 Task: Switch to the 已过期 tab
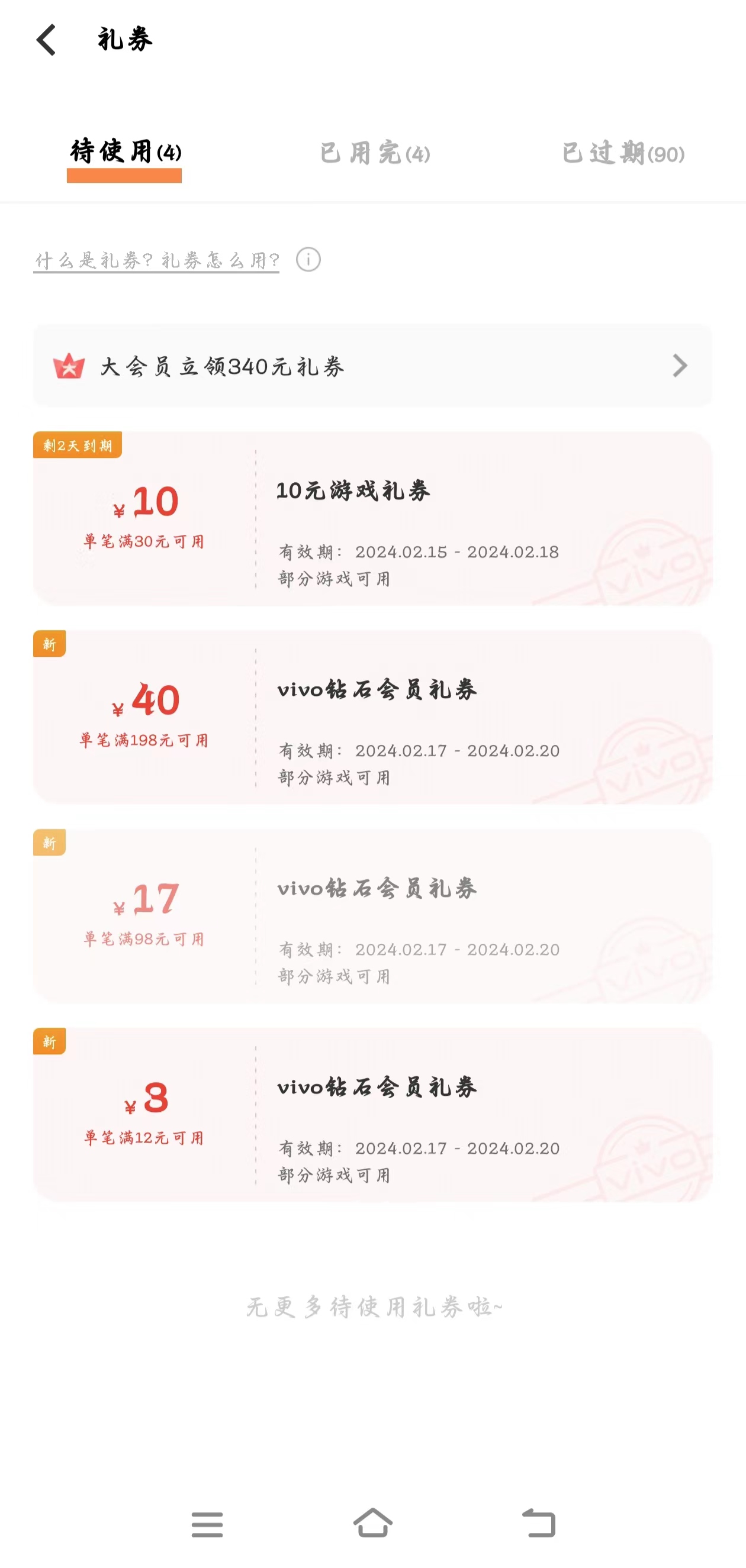[622, 153]
